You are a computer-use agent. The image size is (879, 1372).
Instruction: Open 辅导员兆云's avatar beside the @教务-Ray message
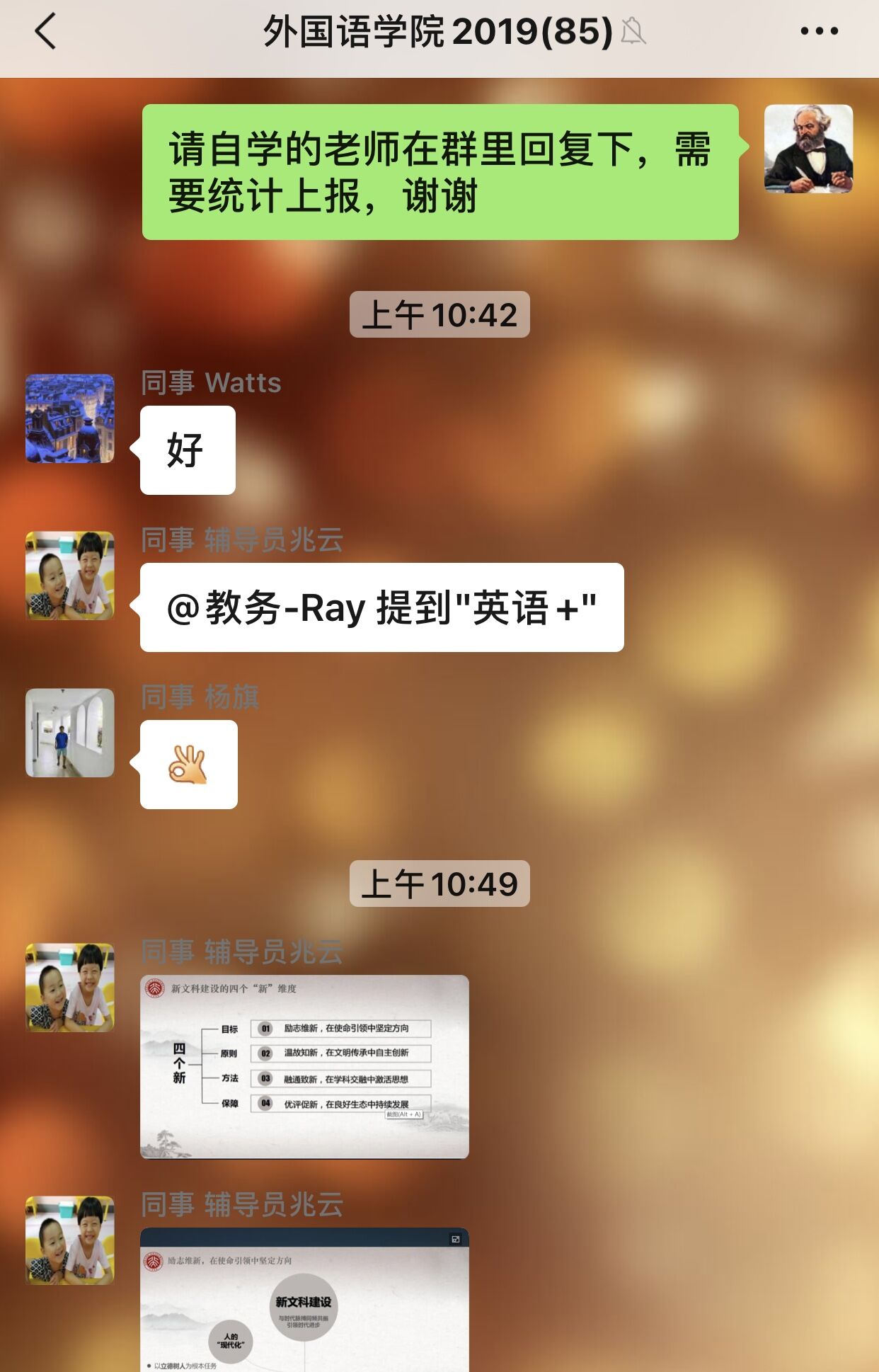(x=69, y=576)
